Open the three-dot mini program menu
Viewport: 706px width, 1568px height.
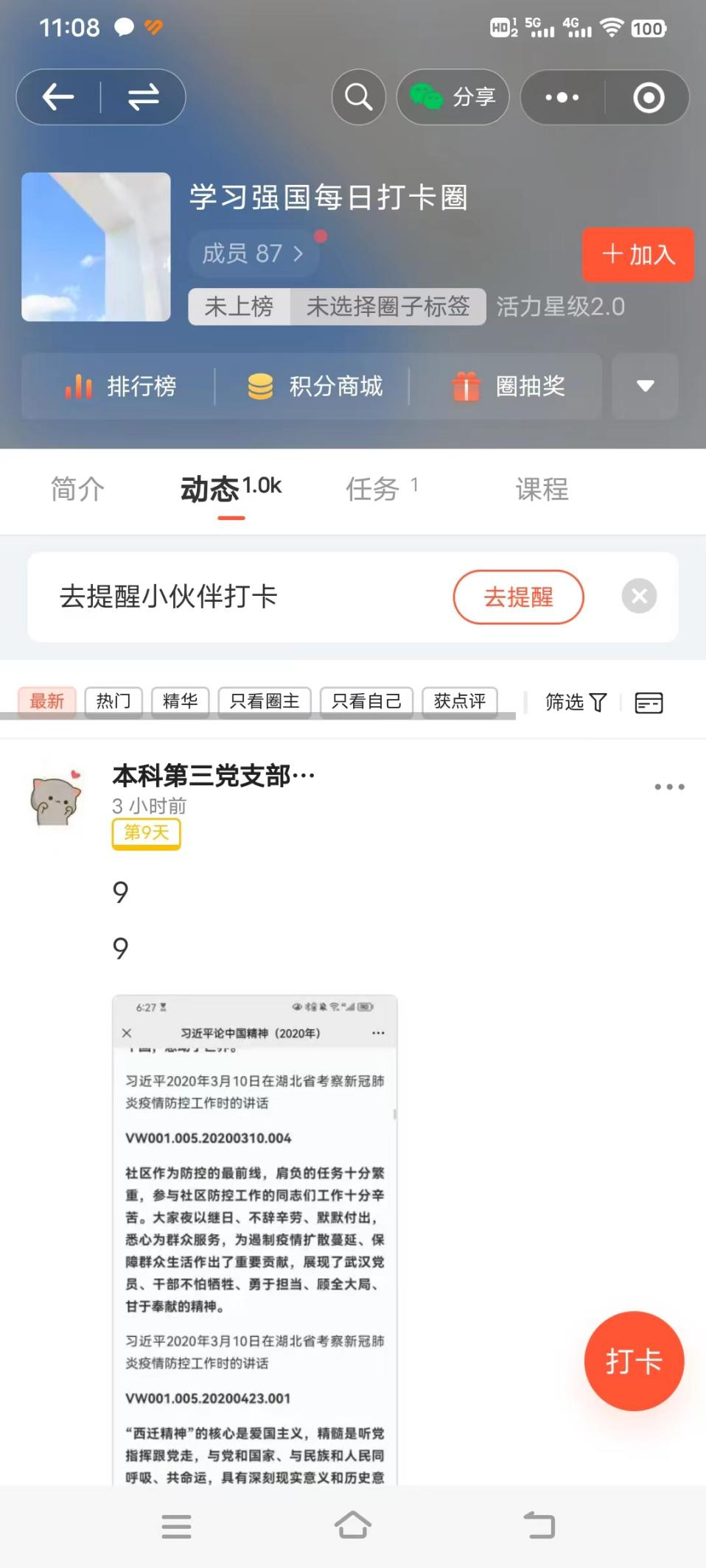[562, 96]
